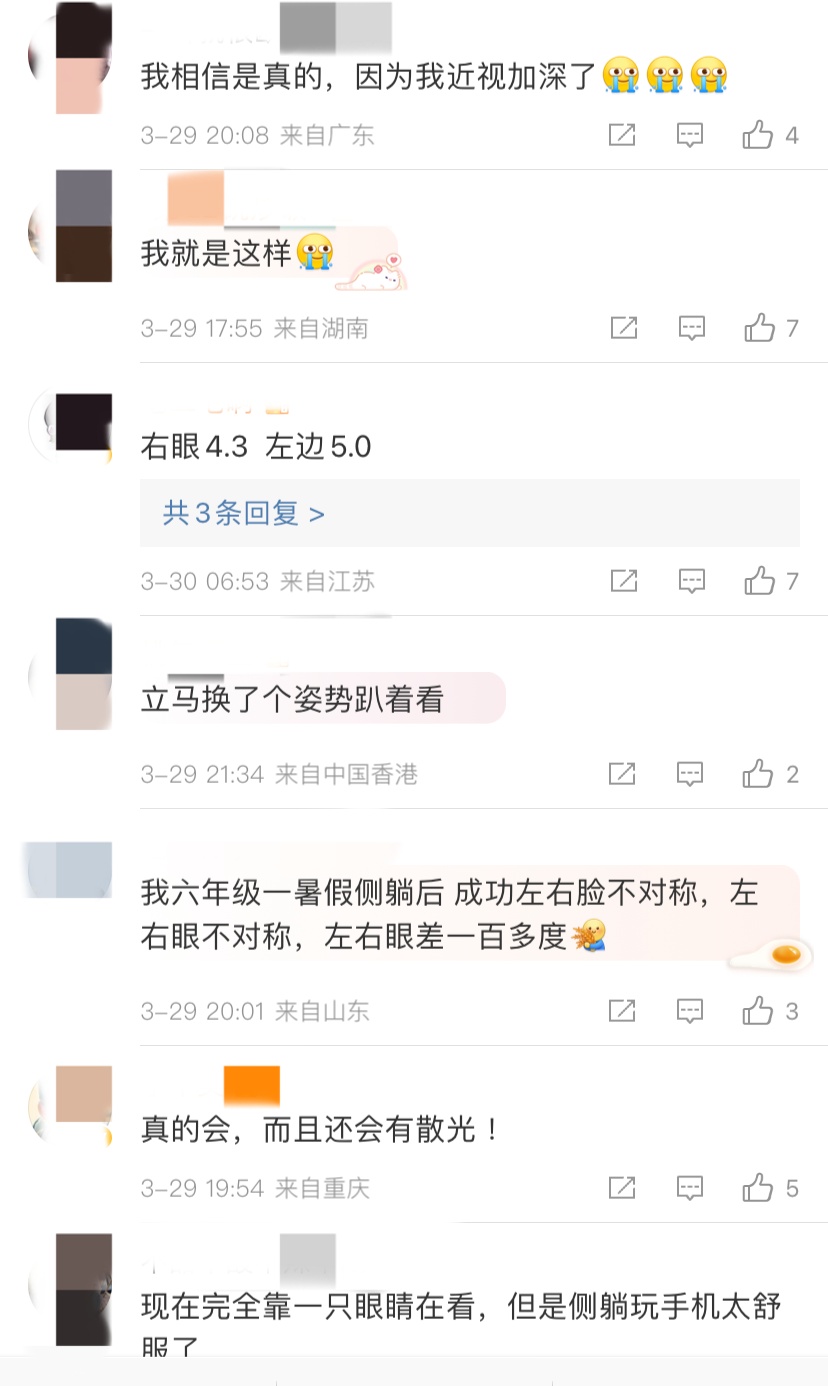Reply to the comment '我相信是真的'
828x1386 pixels.
(x=690, y=135)
